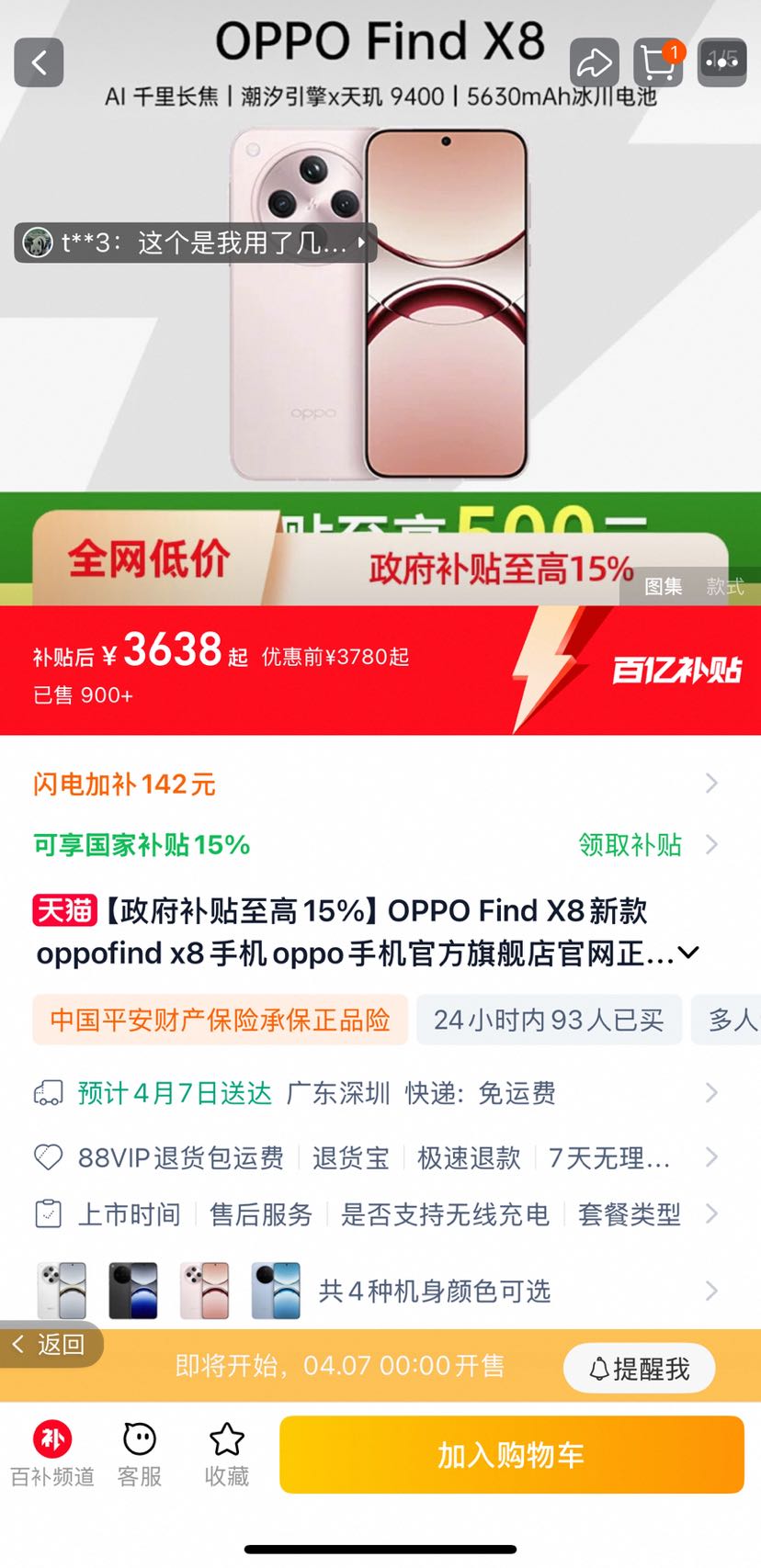The height and width of the screenshot is (1568, 761).
Task: Share this OPPO Find X8 listing
Action: point(594,62)
